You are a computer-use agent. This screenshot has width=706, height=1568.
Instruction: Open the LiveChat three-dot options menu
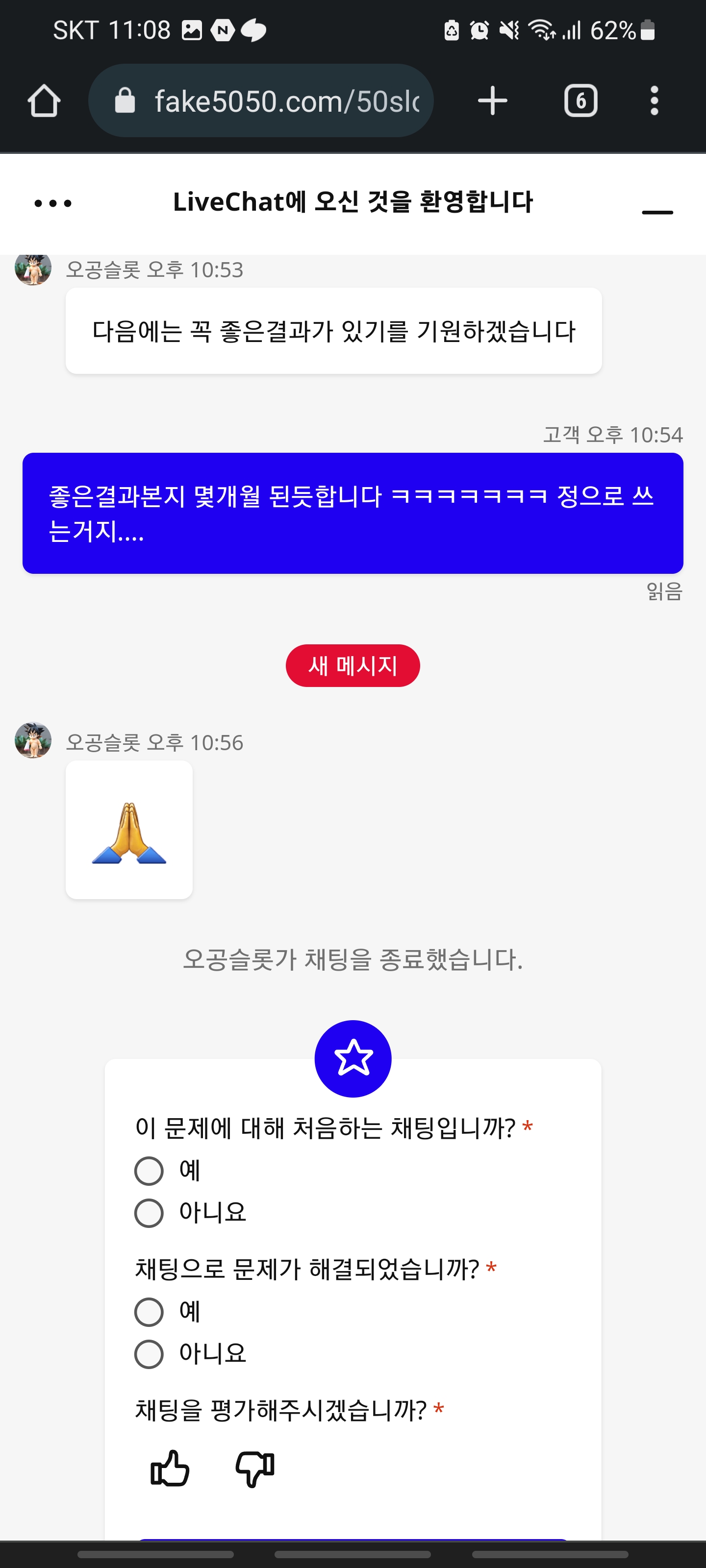(x=53, y=203)
